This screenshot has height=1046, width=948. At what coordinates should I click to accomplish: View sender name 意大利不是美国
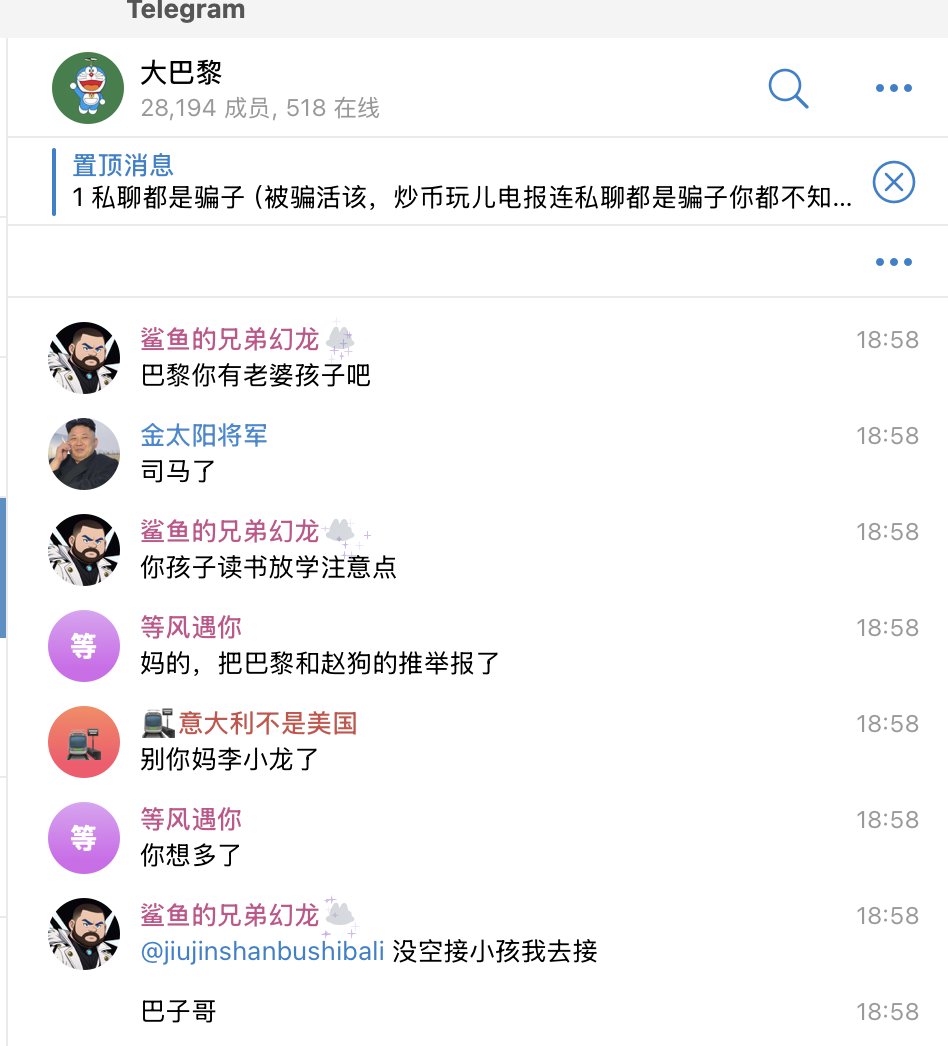[267, 723]
